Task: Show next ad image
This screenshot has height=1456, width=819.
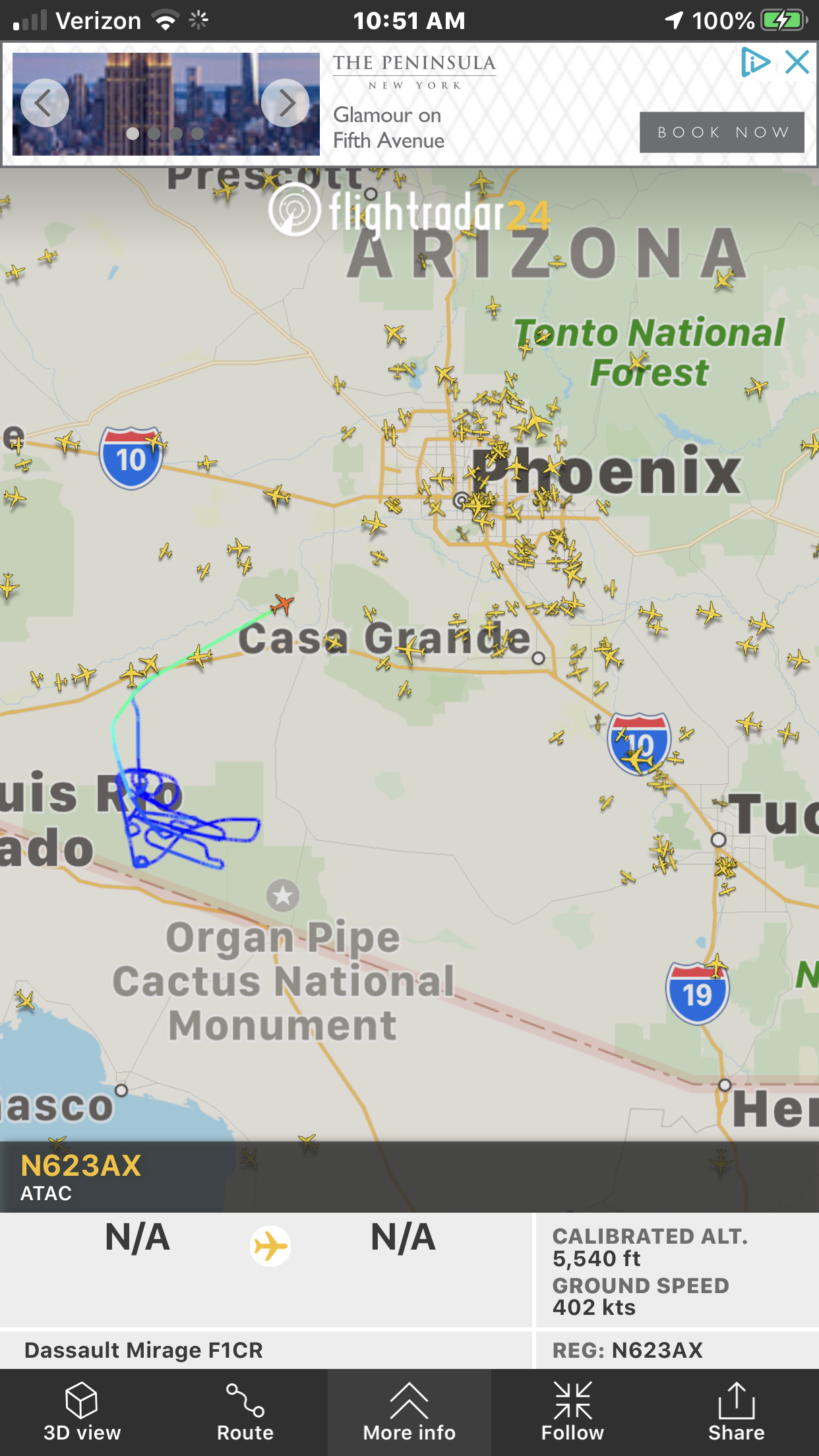Action: click(x=286, y=103)
